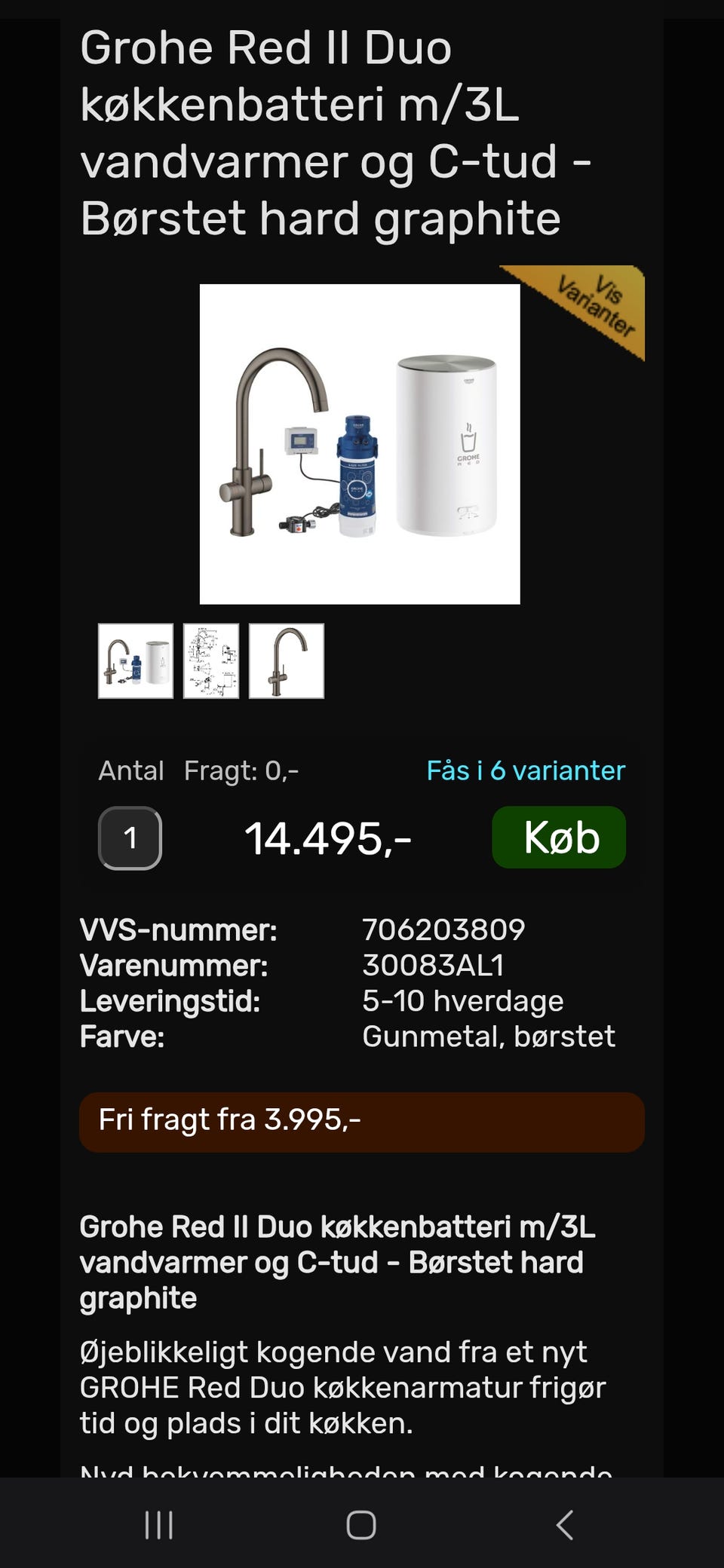Show the technical drawing thumbnail
The height and width of the screenshot is (1568, 724).
point(211,661)
